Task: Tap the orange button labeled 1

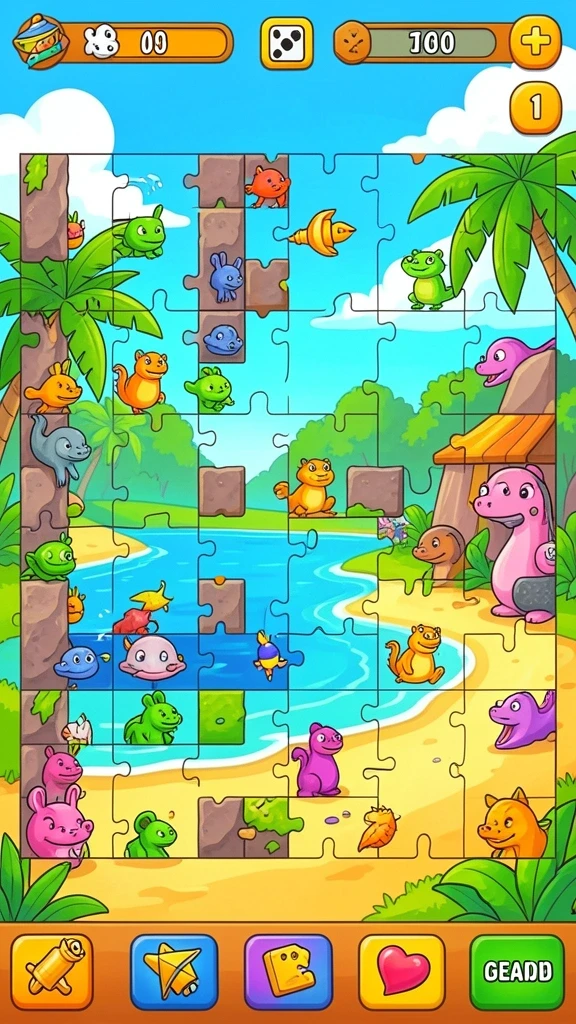Action: (x=535, y=108)
